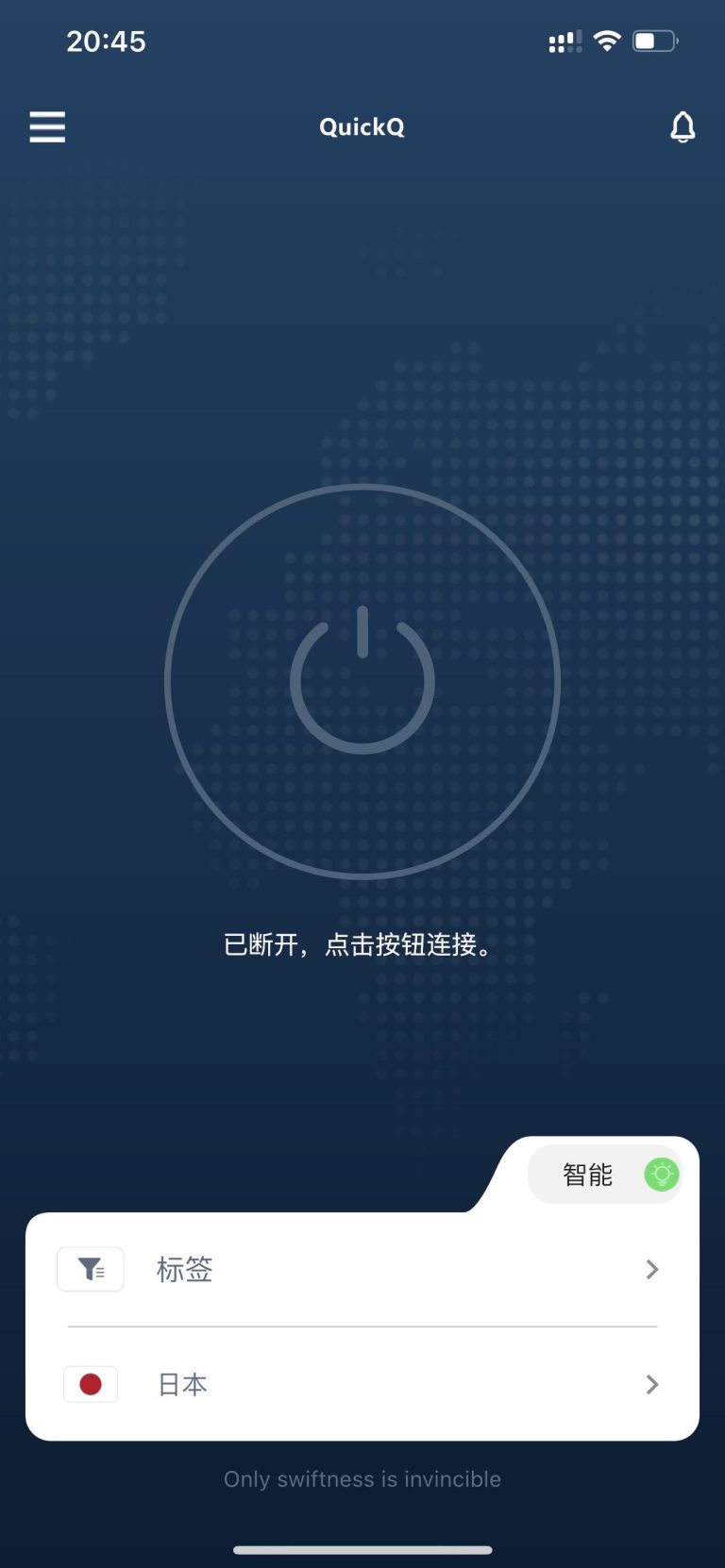Click the chevron beside the Japan row
The height and width of the screenshot is (1568, 725).
tap(651, 1384)
